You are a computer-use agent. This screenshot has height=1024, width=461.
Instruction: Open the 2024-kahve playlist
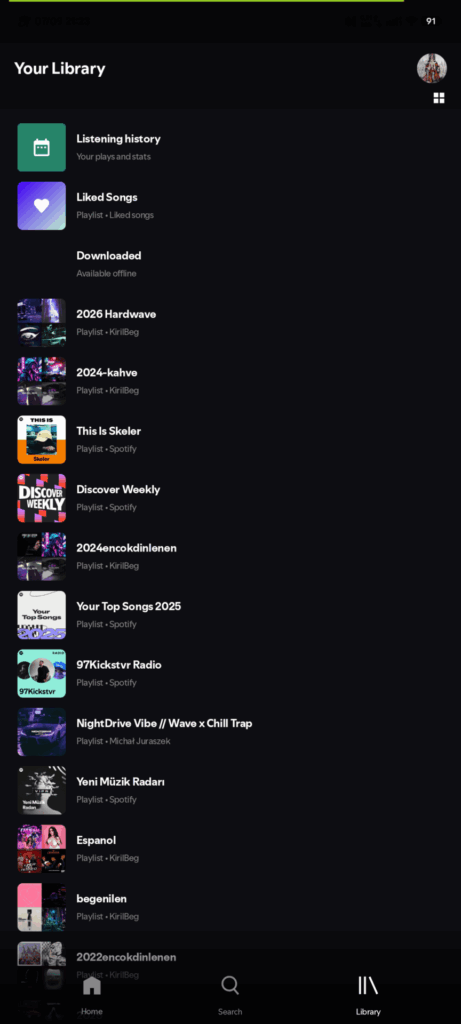pyautogui.click(x=230, y=381)
